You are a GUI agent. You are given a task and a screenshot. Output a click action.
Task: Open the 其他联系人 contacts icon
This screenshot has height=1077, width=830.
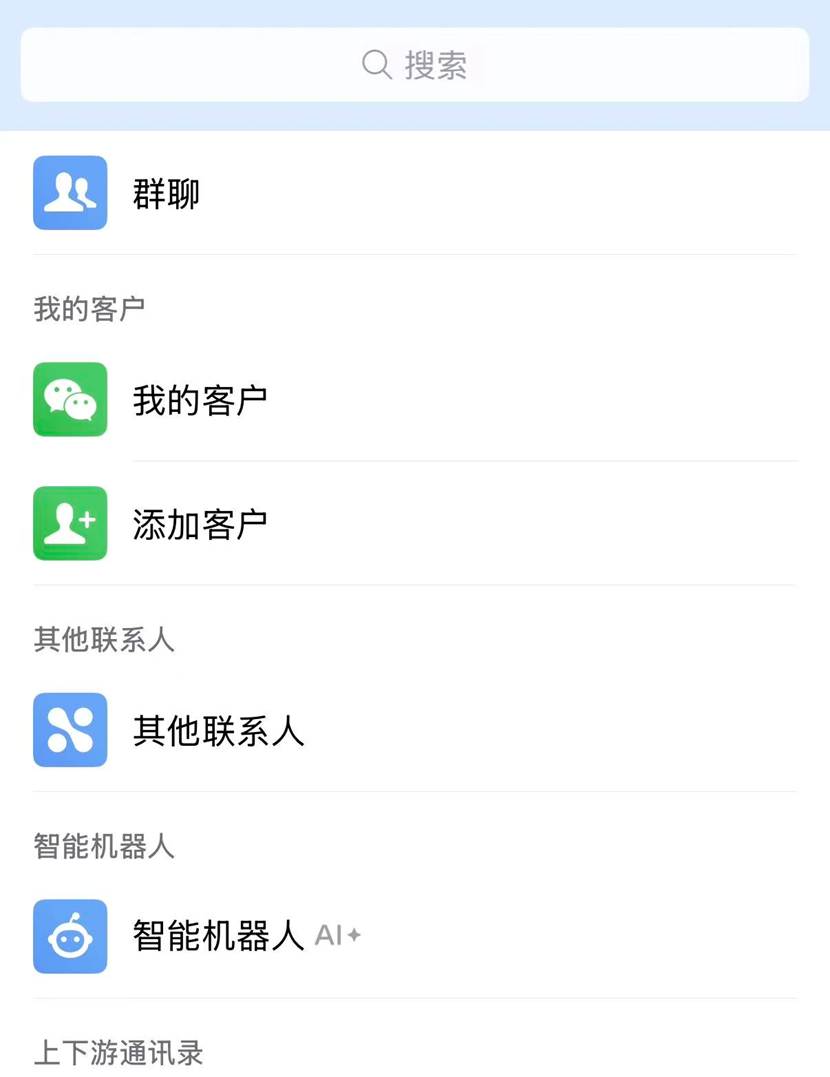click(x=70, y=730)
